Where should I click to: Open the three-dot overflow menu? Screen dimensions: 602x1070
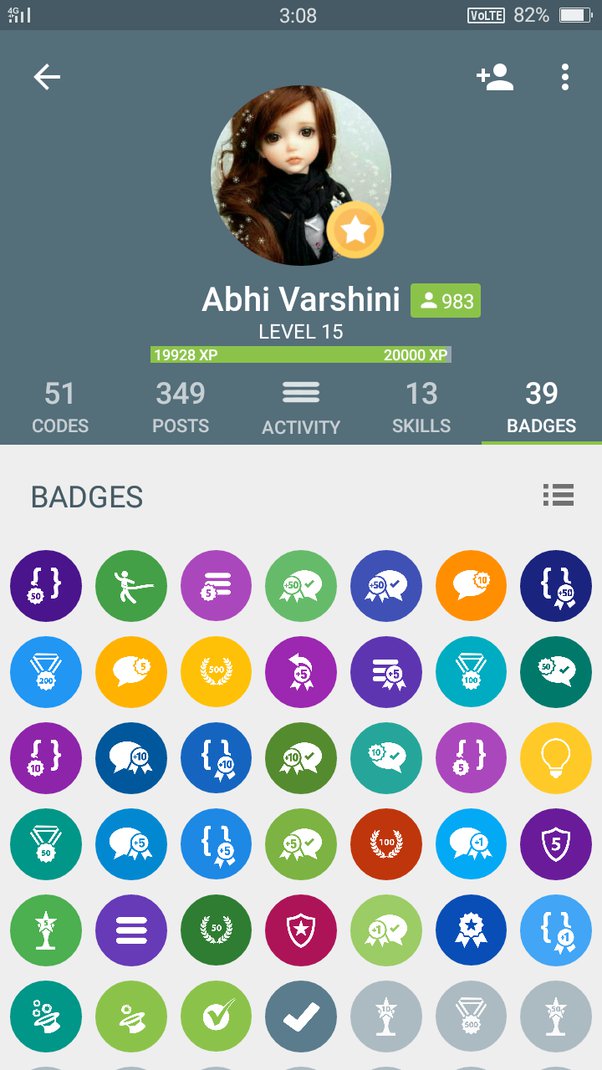tap(565, 77)
